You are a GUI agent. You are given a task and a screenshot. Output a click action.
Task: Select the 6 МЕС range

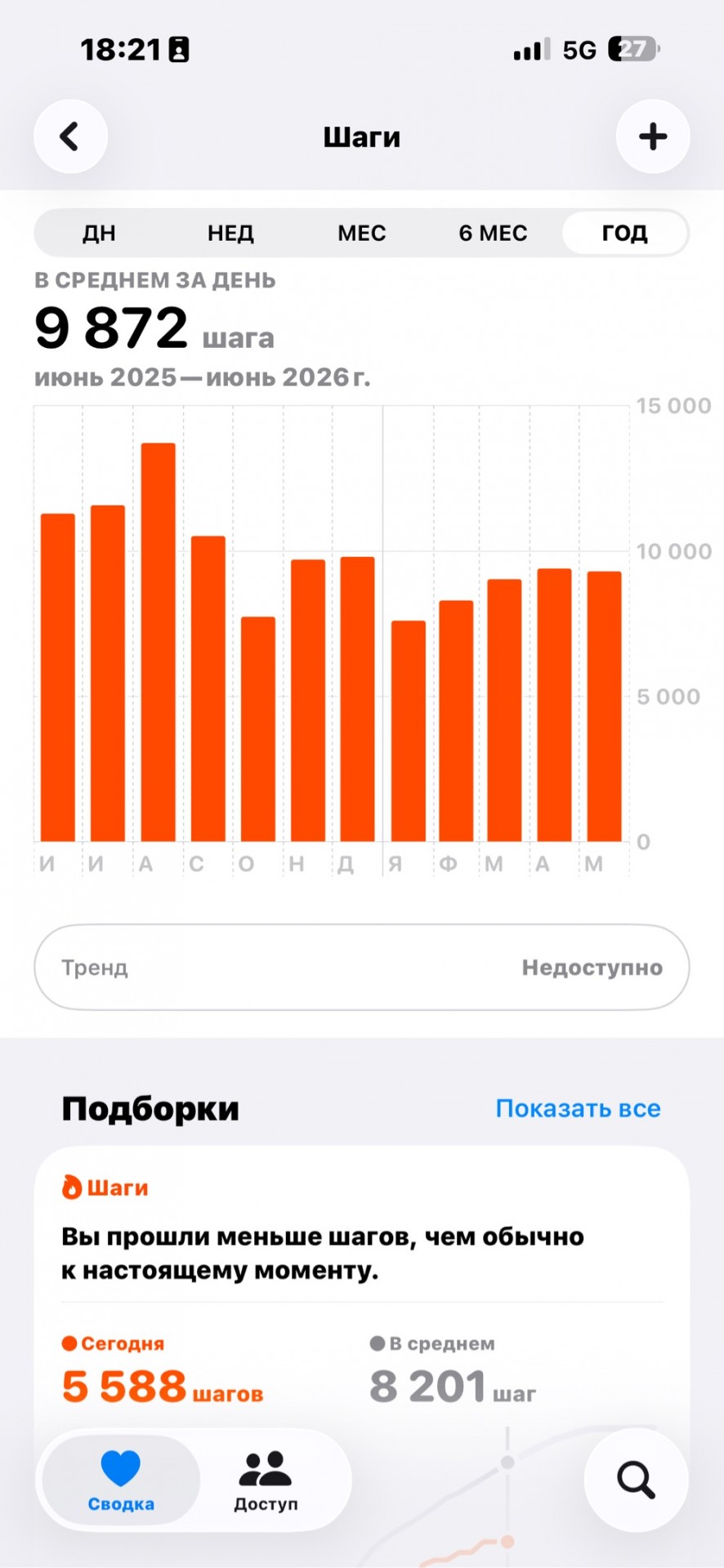coord(493,233)
